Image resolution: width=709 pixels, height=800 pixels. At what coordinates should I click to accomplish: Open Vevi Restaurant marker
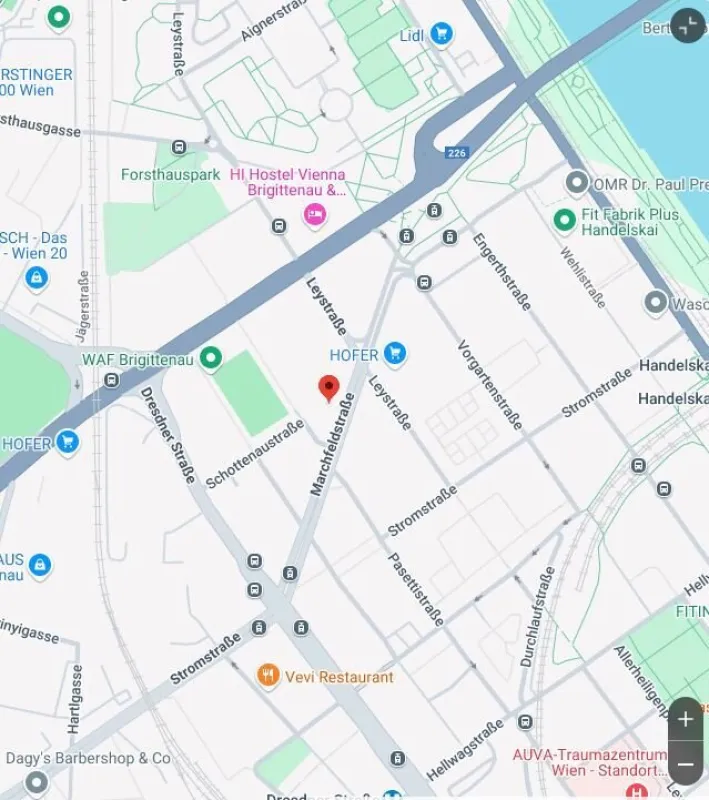coord(267,677)
